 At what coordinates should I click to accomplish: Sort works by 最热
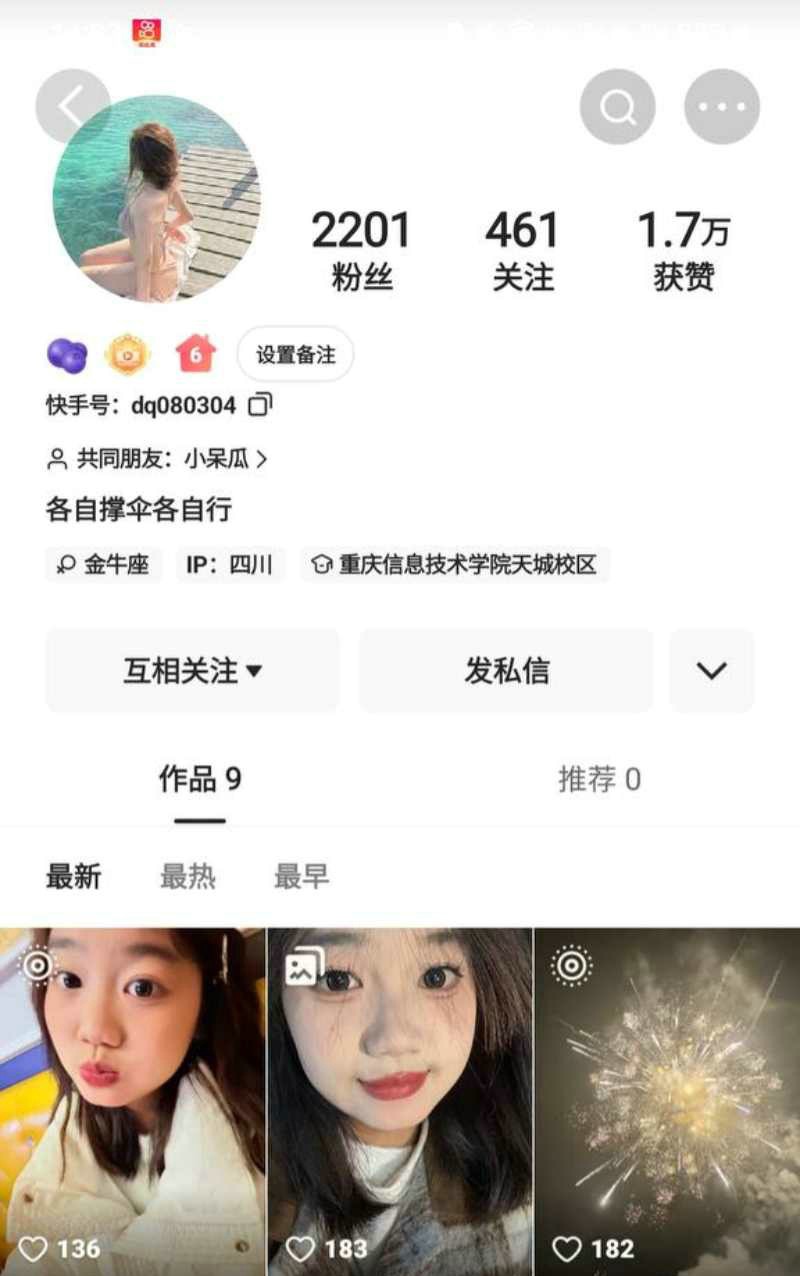click(188, 877)
